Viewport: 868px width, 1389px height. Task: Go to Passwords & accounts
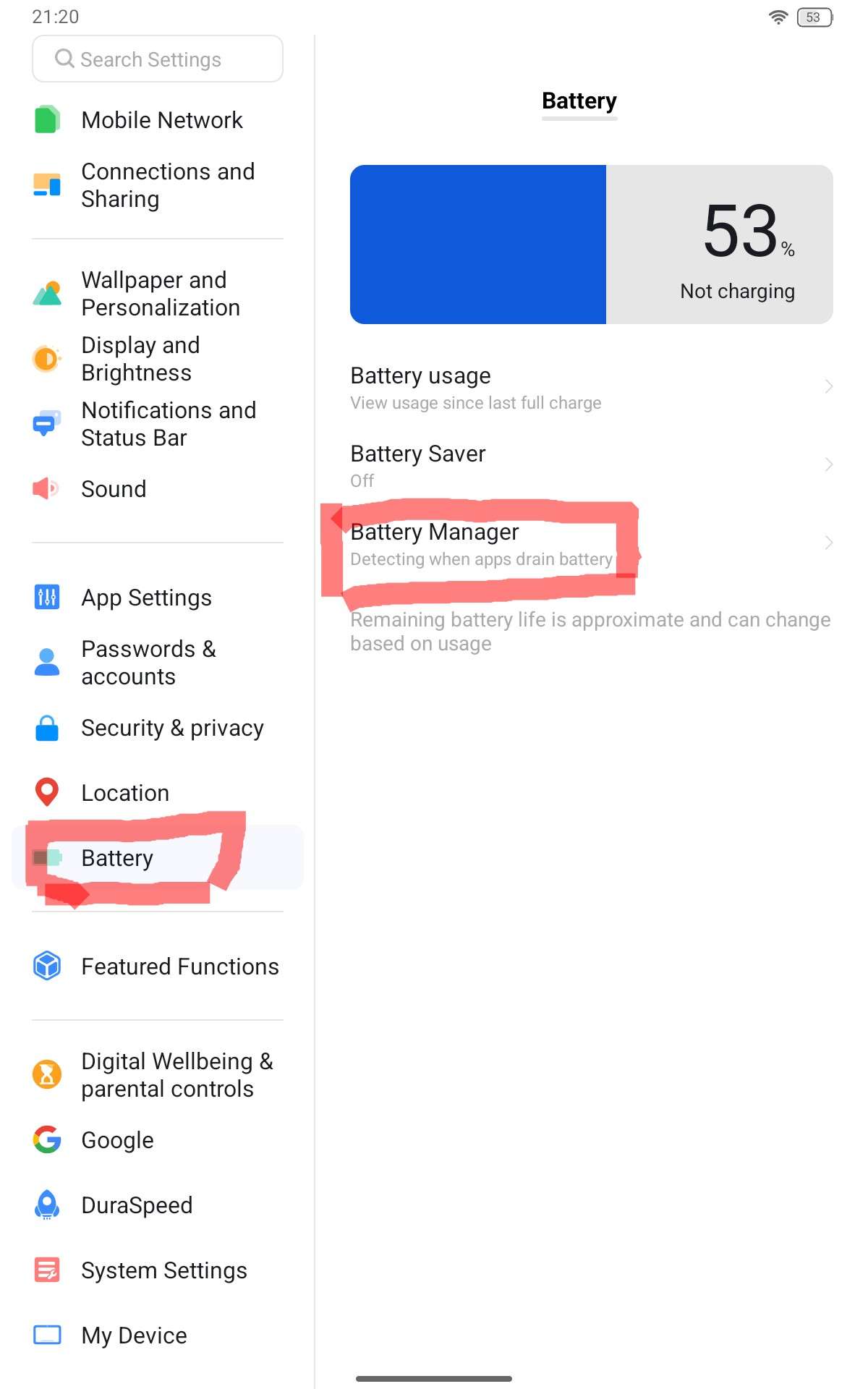tap(148, 663)
